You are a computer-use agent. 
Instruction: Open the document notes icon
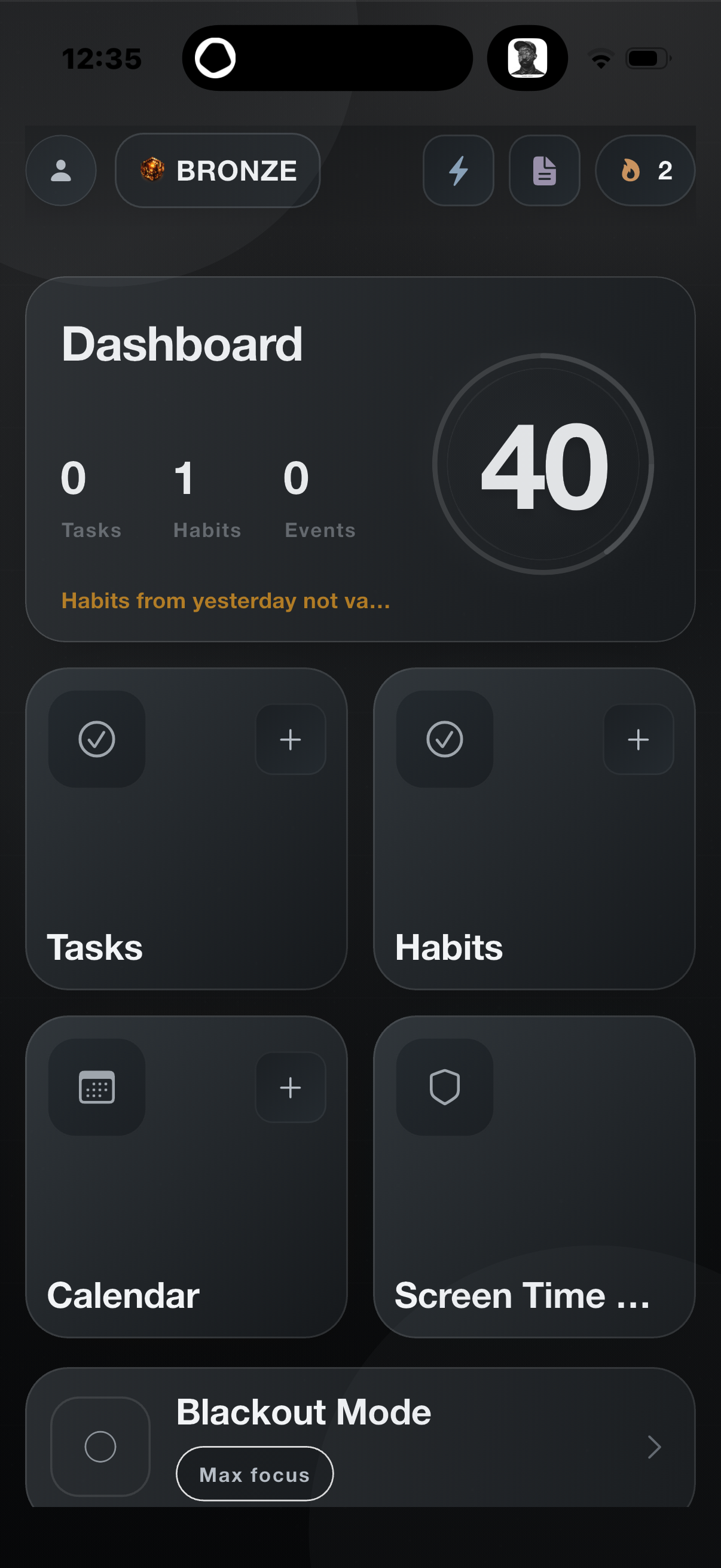tap(545, 170)
